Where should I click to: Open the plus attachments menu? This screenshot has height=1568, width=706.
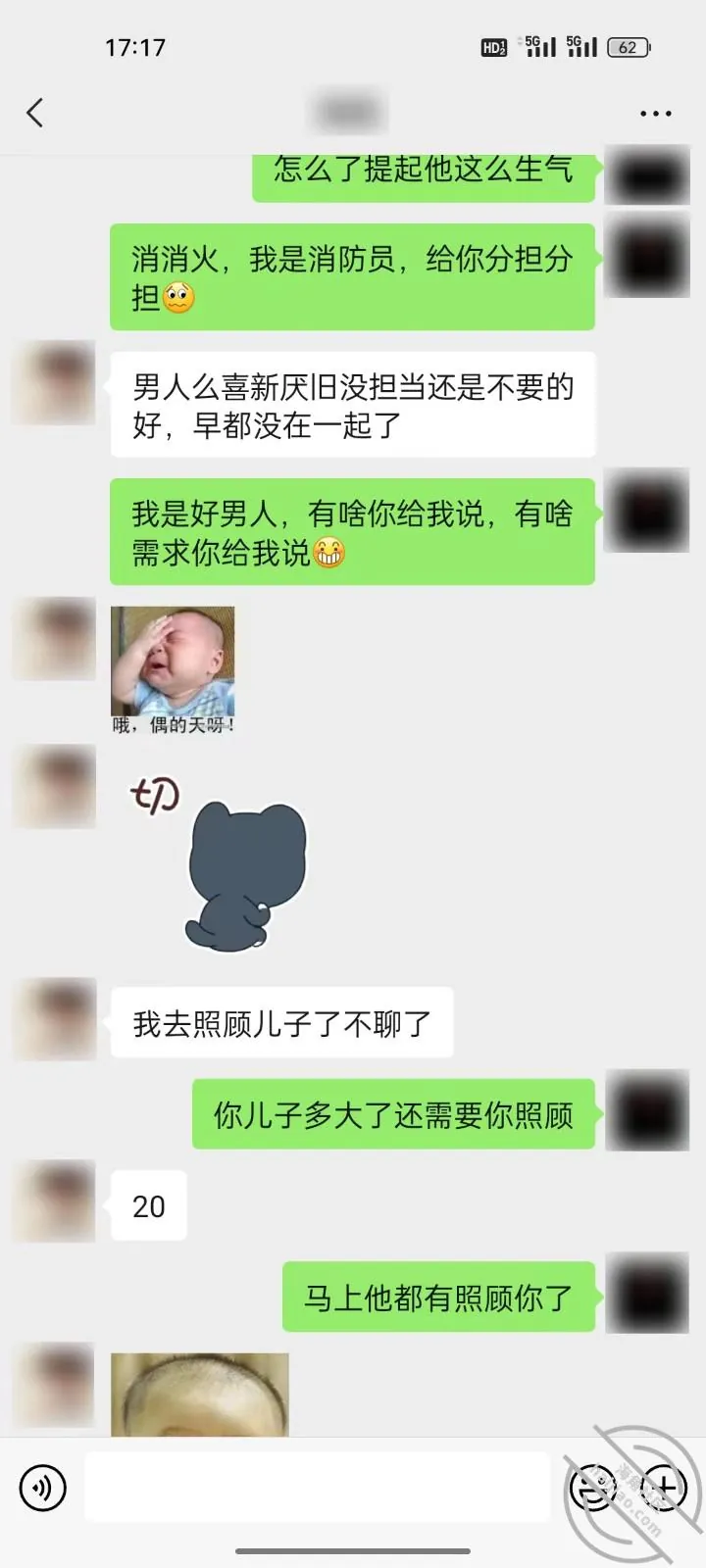coord(664,1489)
